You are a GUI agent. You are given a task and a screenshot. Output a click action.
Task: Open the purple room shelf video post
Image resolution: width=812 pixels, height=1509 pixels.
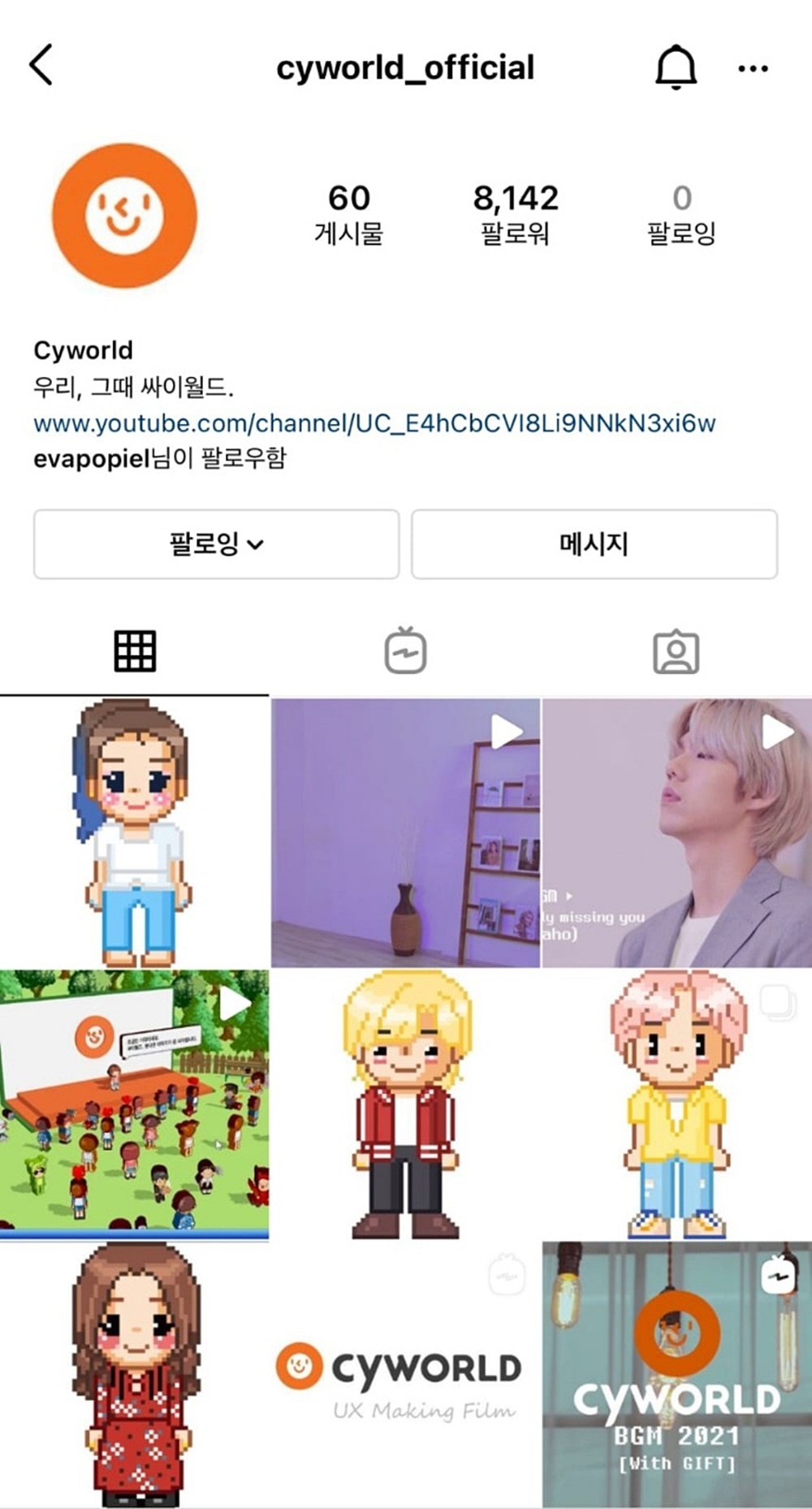point(405,832)
